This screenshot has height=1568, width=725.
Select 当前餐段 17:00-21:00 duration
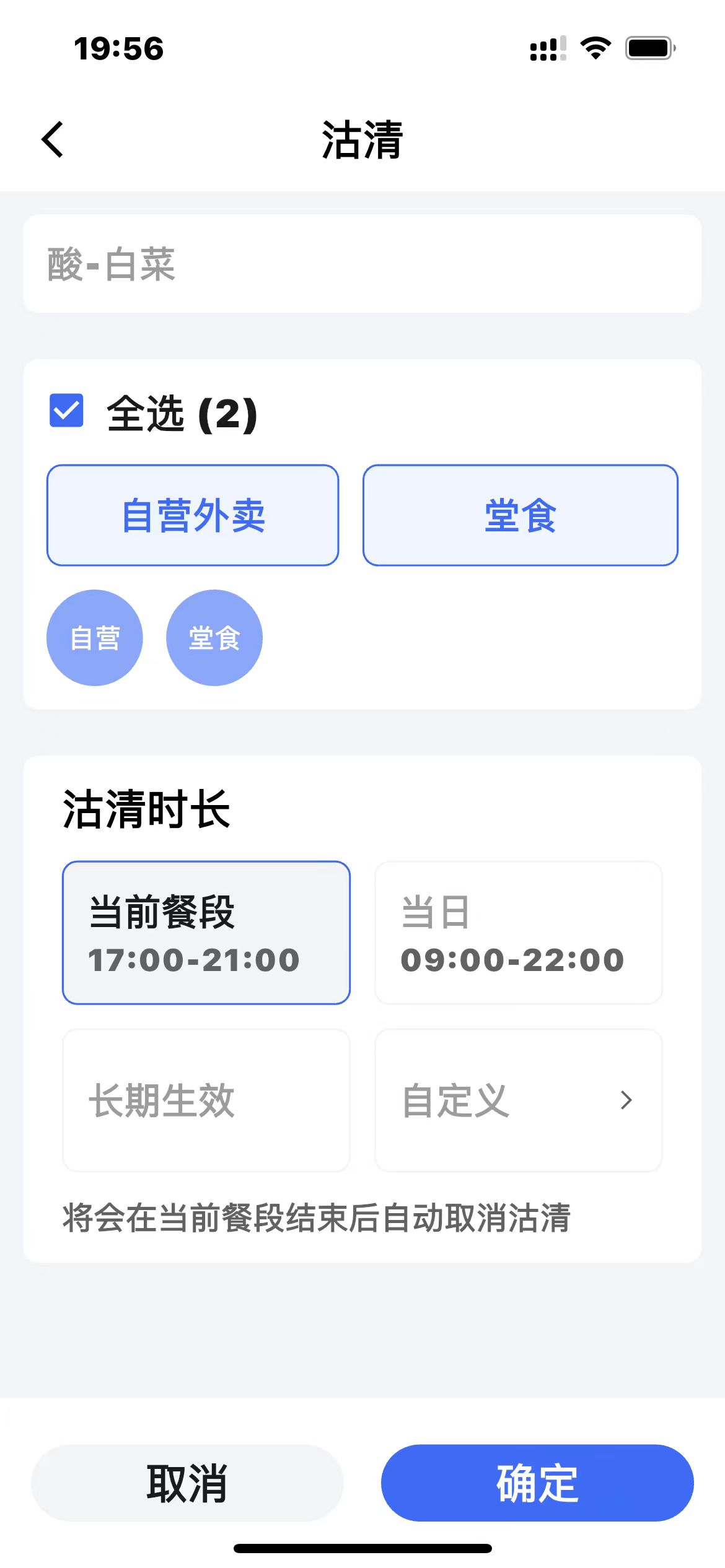coord(206,933)
